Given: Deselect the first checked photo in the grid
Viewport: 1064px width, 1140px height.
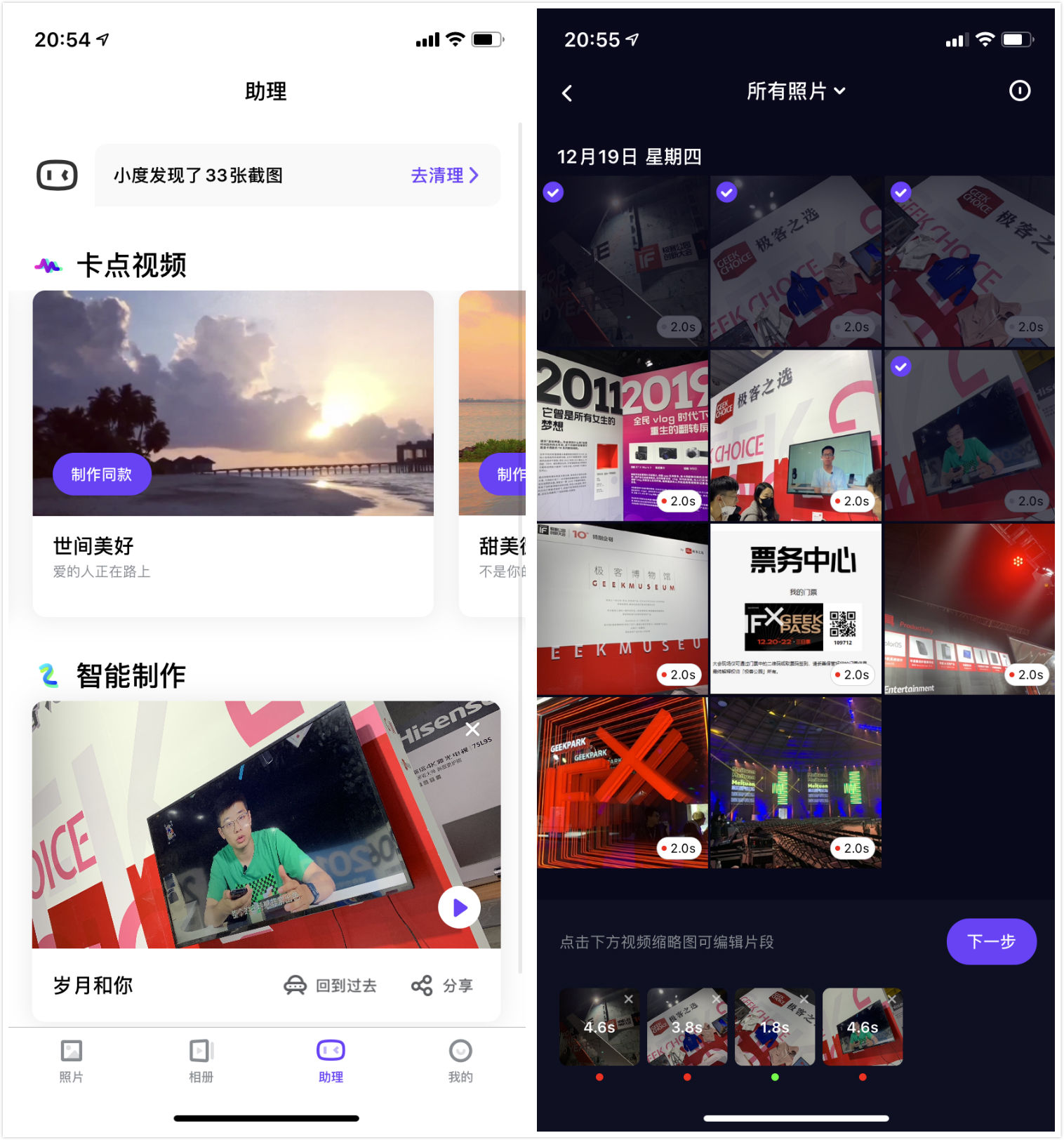Looking at the screenshot, I should (552, 192).
